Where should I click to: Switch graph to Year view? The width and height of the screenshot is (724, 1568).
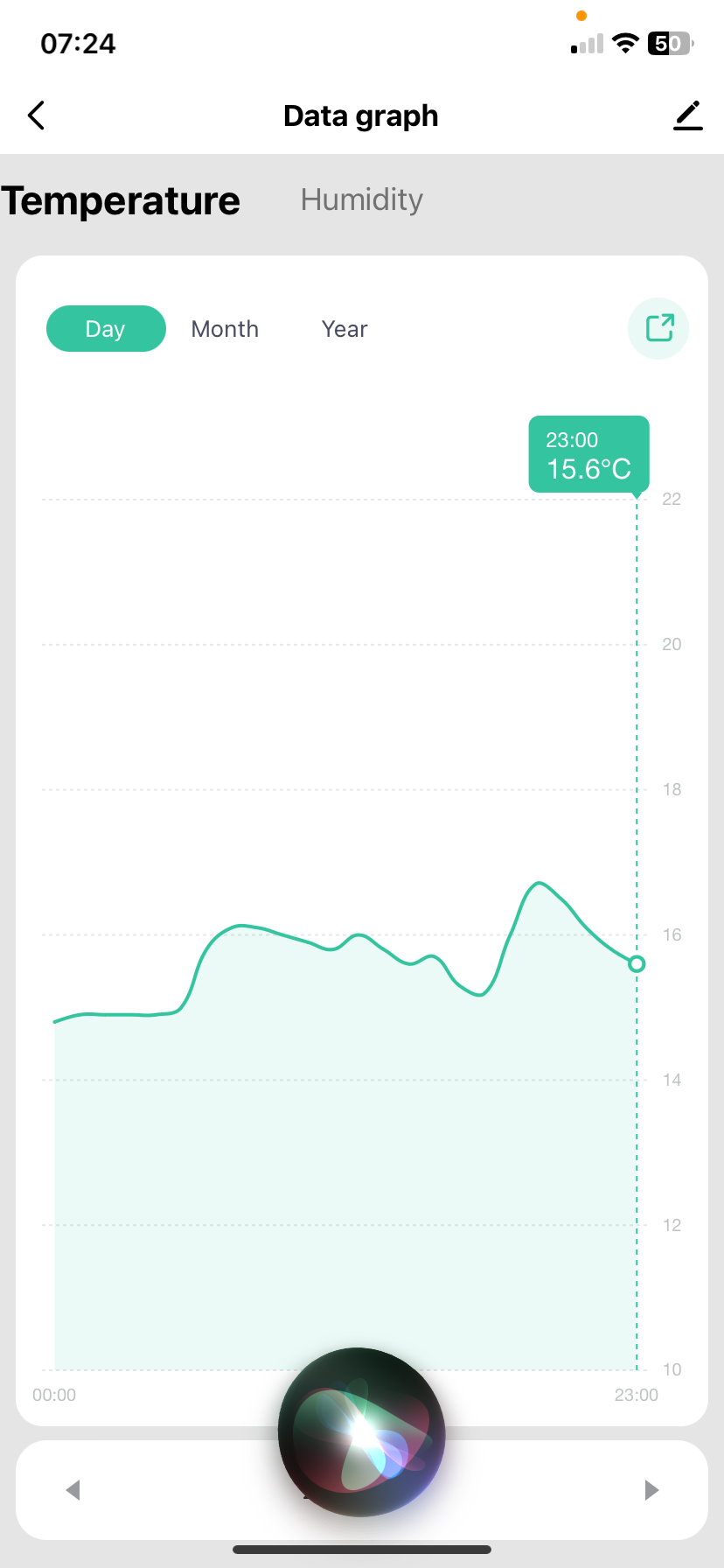click(345, 329)
